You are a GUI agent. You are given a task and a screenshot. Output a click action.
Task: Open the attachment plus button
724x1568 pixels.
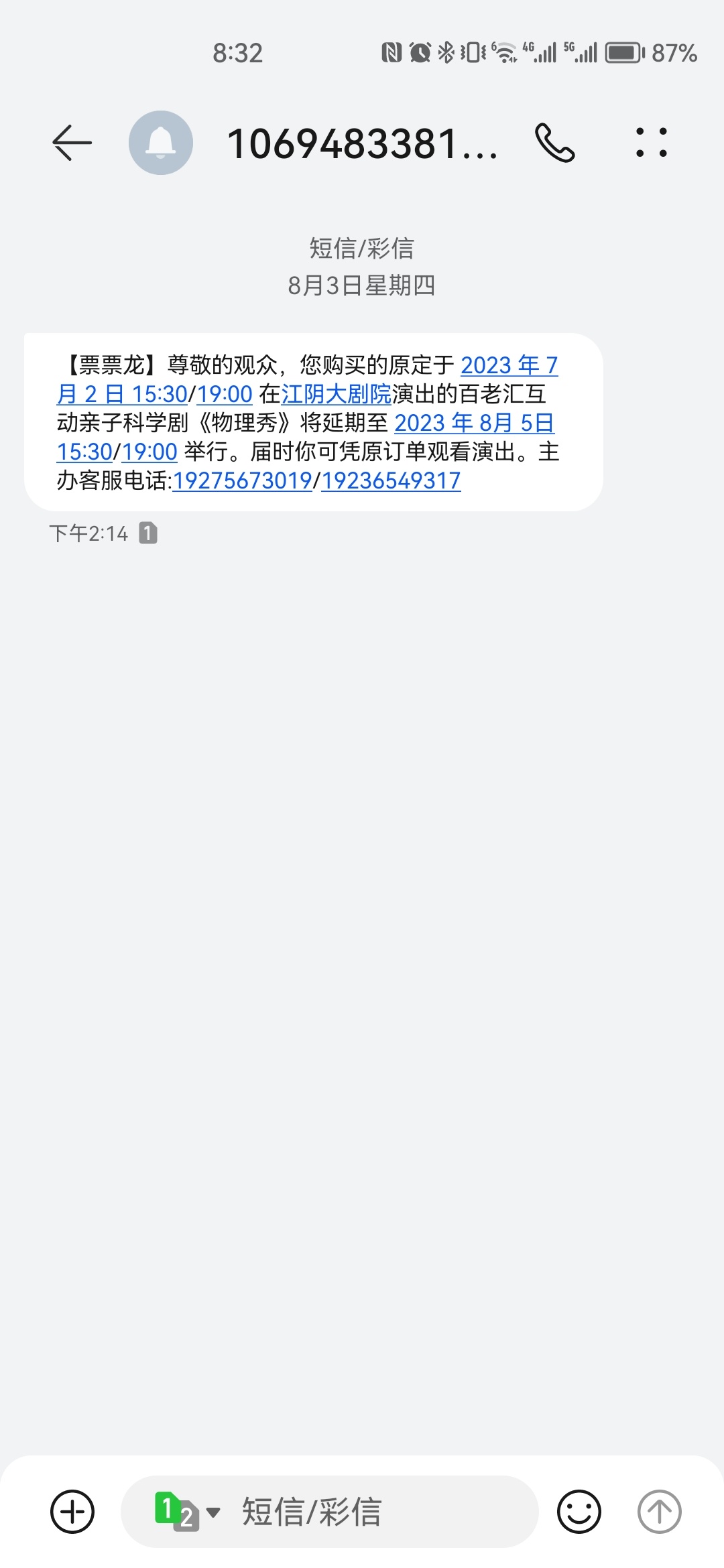click(x=72, y=1512)
